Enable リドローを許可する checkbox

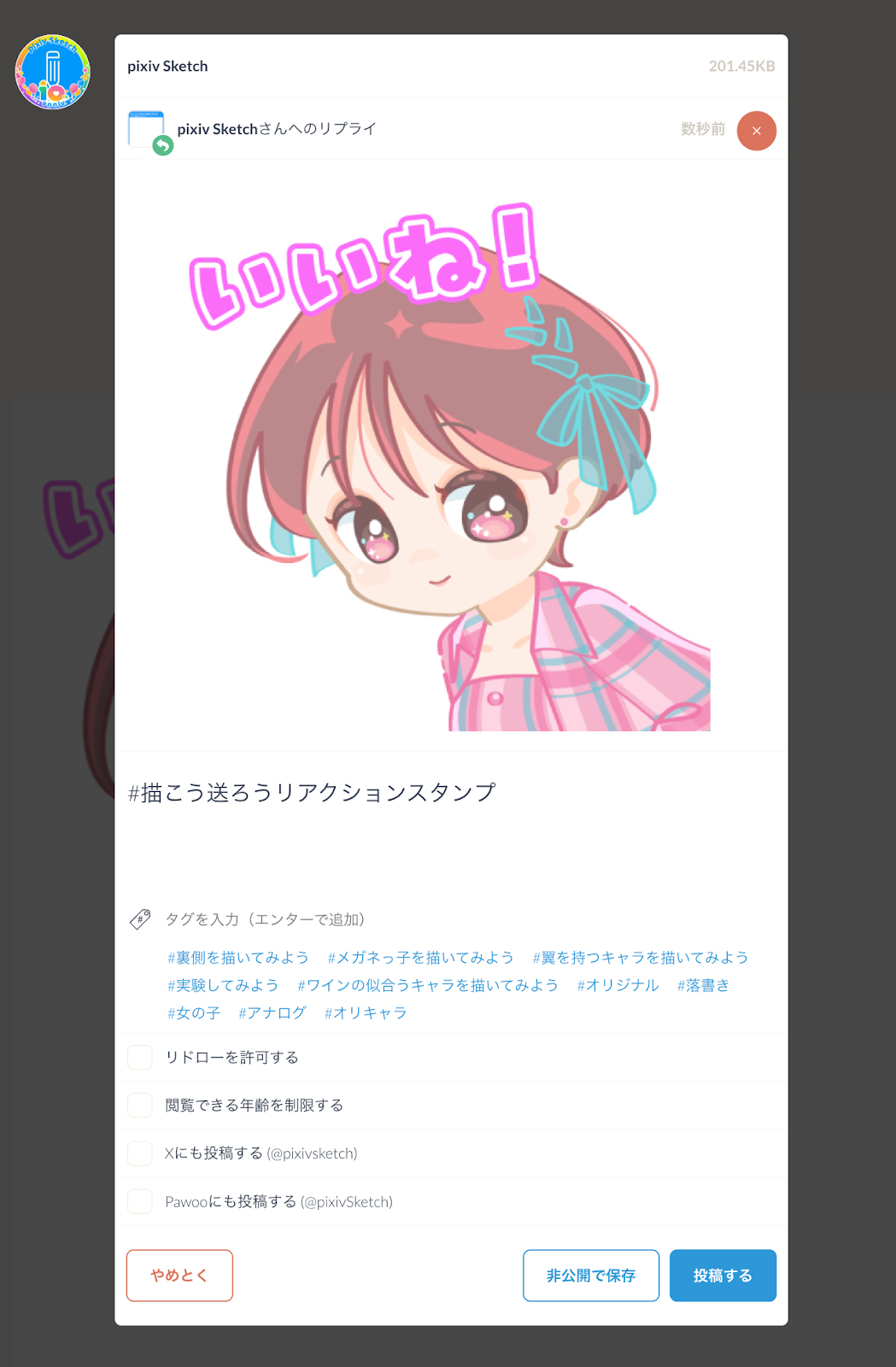[x=140, y=1058]
